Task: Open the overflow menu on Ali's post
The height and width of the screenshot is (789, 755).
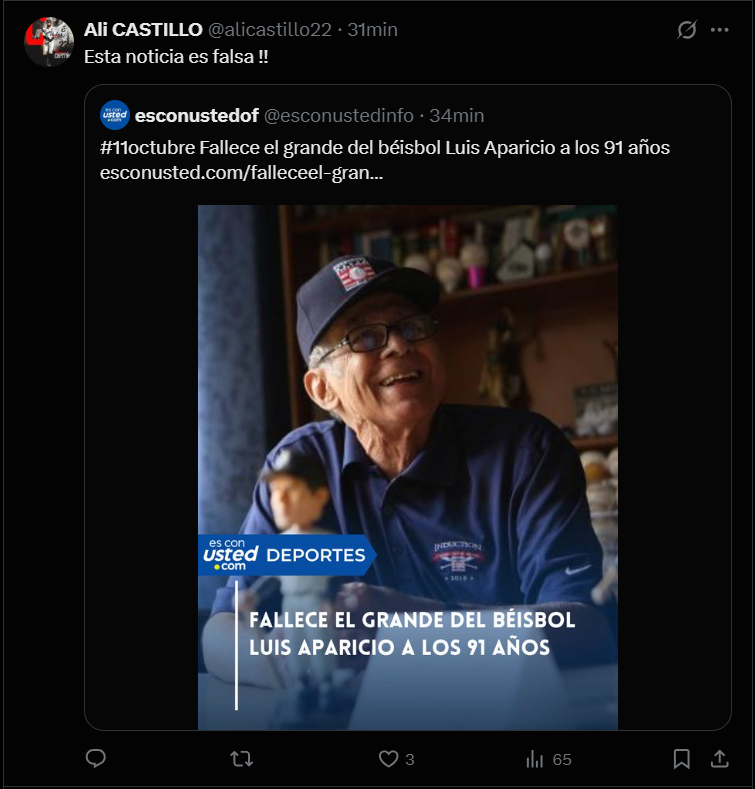Action: [719, 30]
